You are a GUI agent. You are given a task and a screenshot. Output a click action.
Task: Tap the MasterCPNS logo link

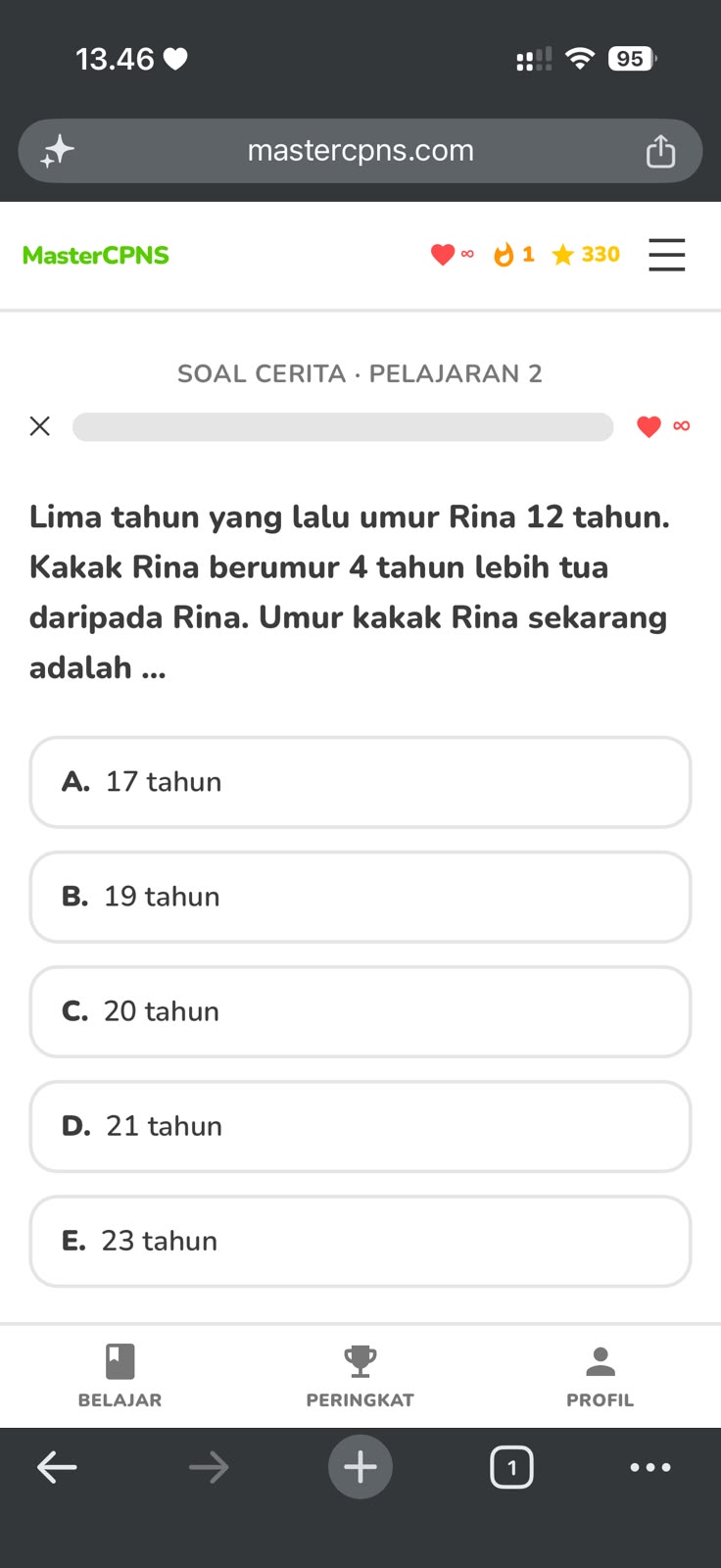[96, 255]
